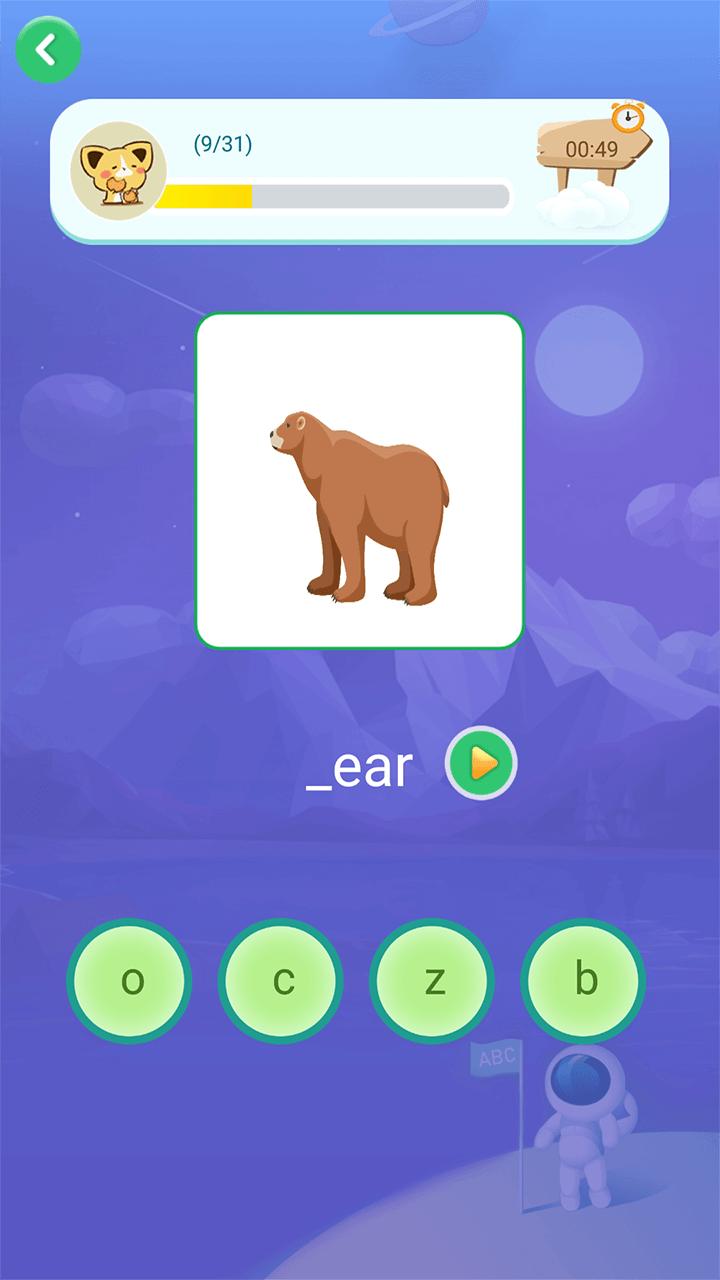This screenshot has width=720, height=1280.
Task: Select the letter z option
Action: tap(432, 981)
